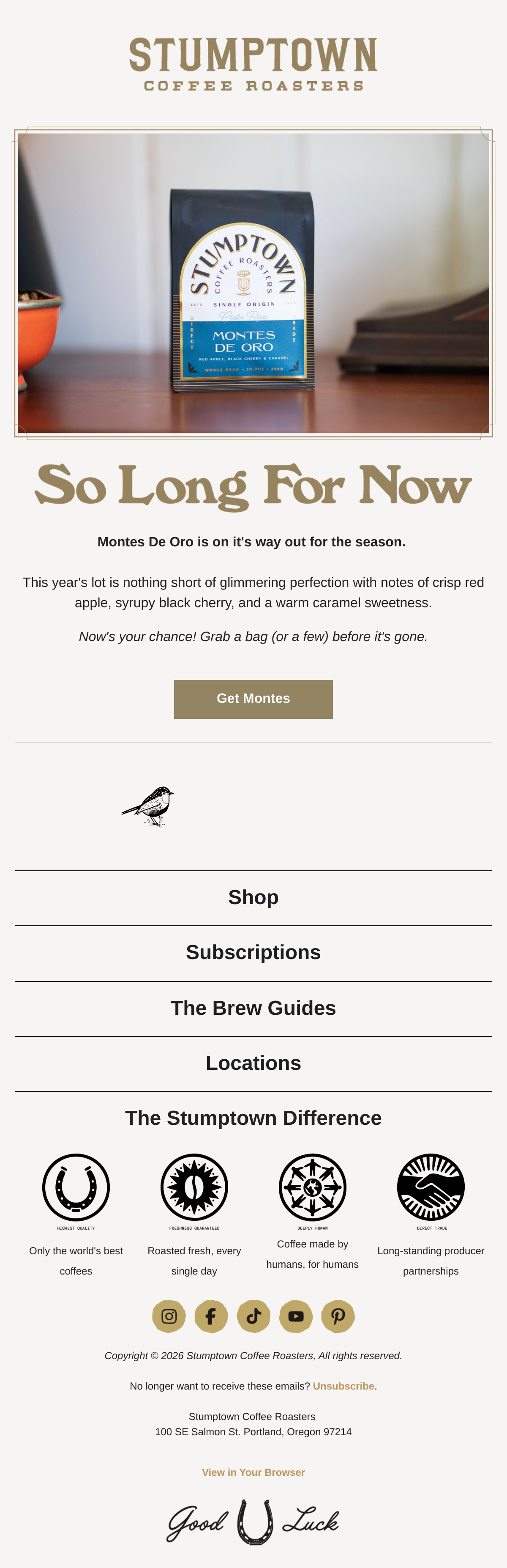Screen dimensions: 507x1568
Task: Open the YouTube channel
Action: 296,1317
